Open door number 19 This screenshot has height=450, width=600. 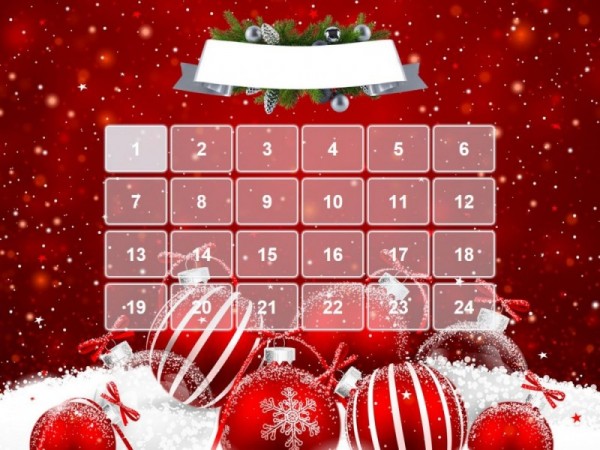point(135,307)
